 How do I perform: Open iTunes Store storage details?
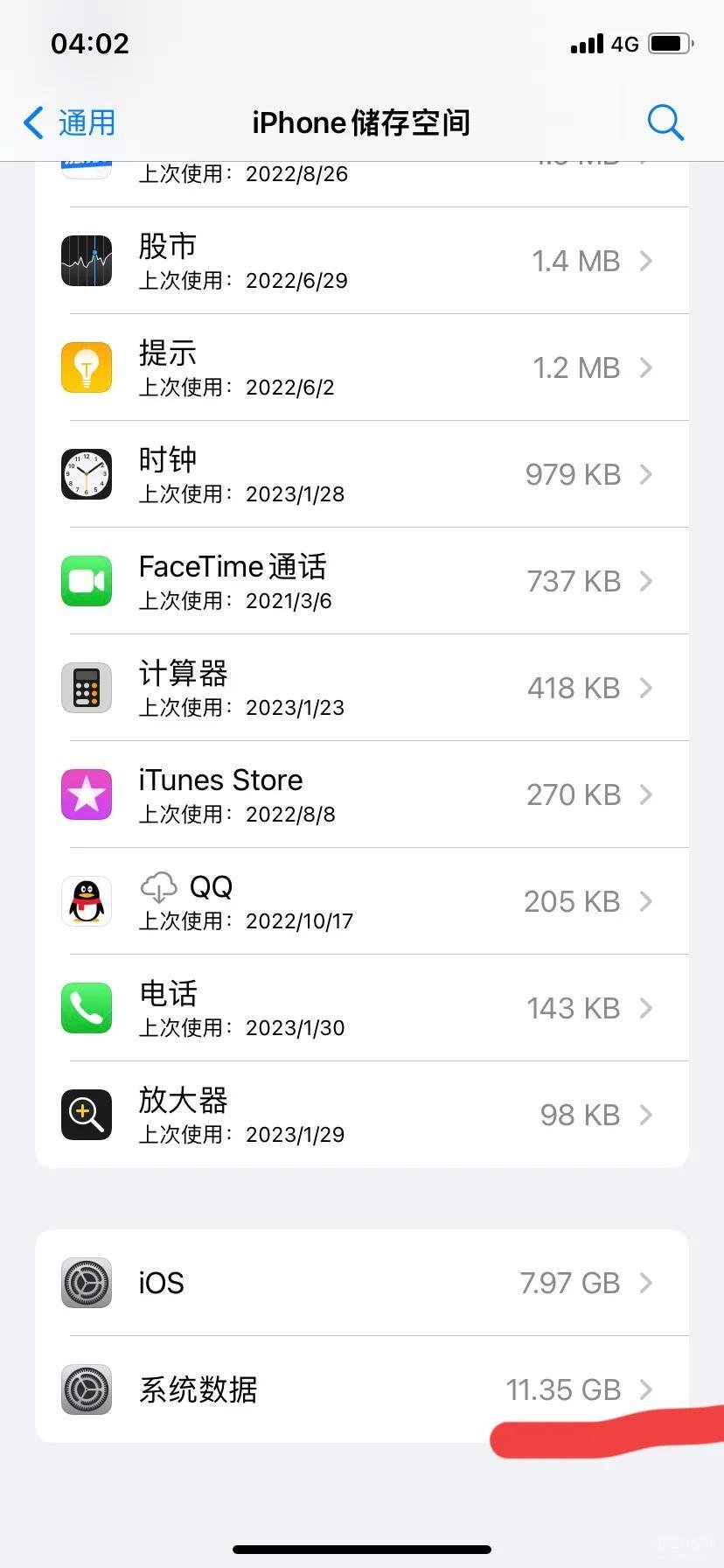point(362,794)
